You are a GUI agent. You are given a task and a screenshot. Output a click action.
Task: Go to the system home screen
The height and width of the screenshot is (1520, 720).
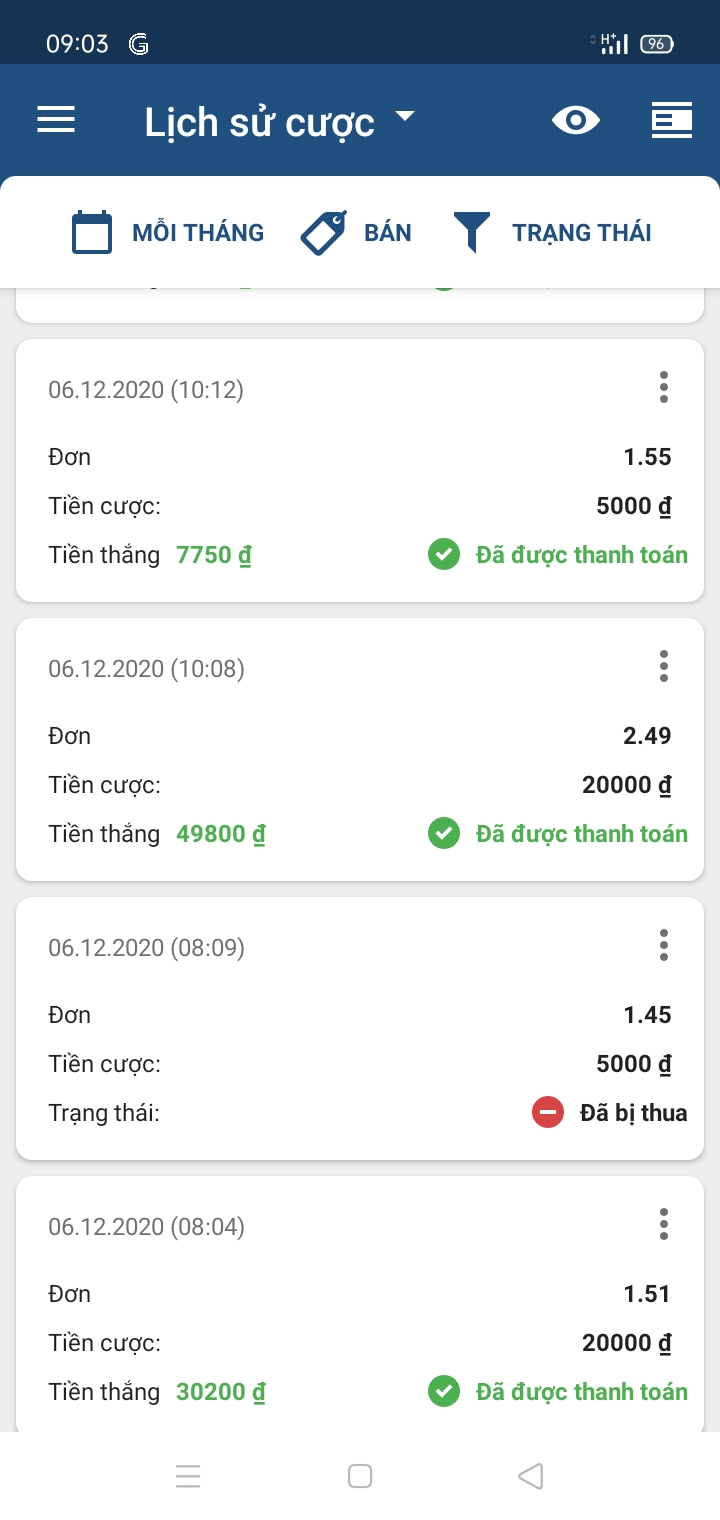(360, 1476)
